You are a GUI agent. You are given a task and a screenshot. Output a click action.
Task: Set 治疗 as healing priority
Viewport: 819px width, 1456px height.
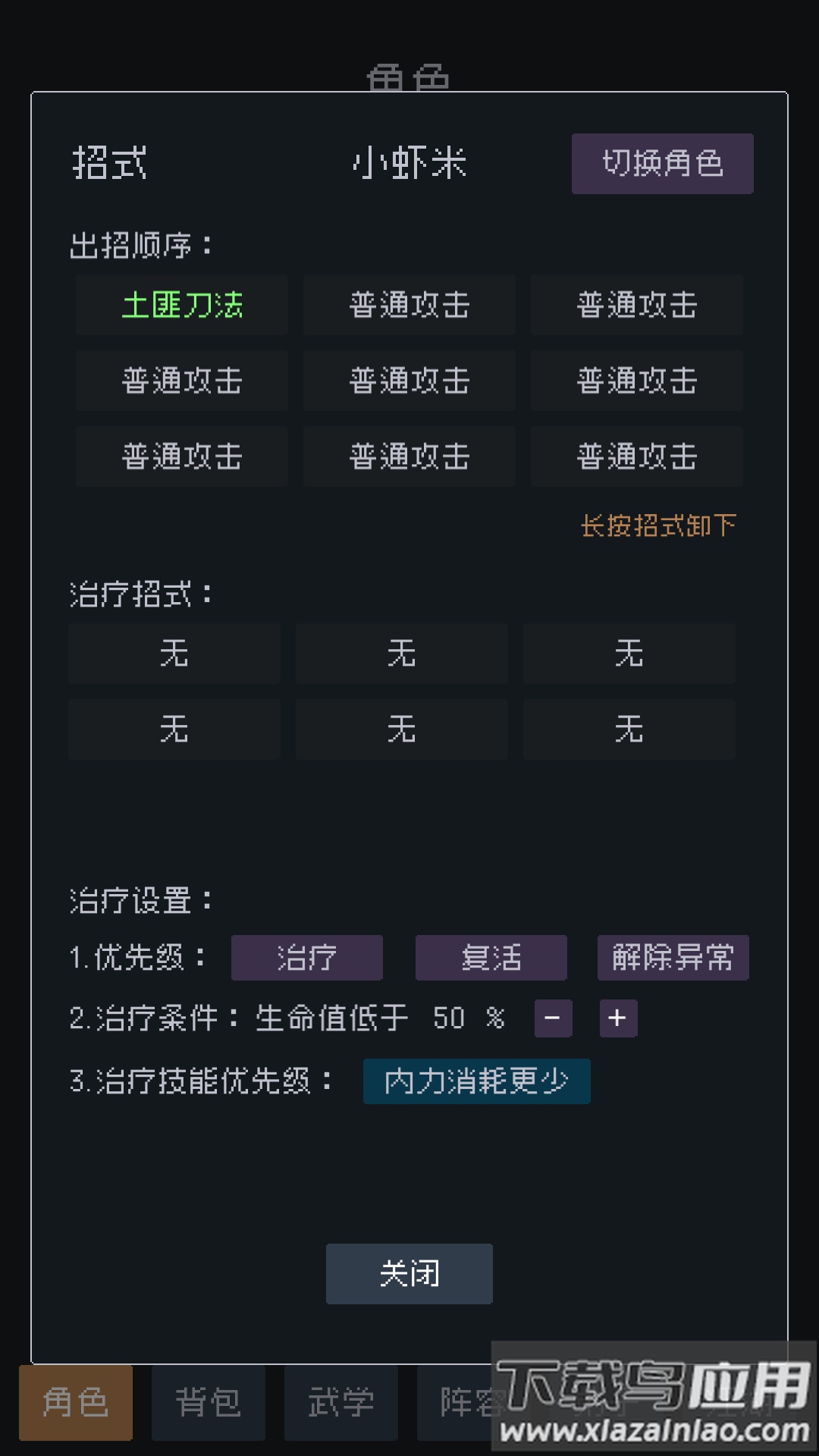point(306,958)
